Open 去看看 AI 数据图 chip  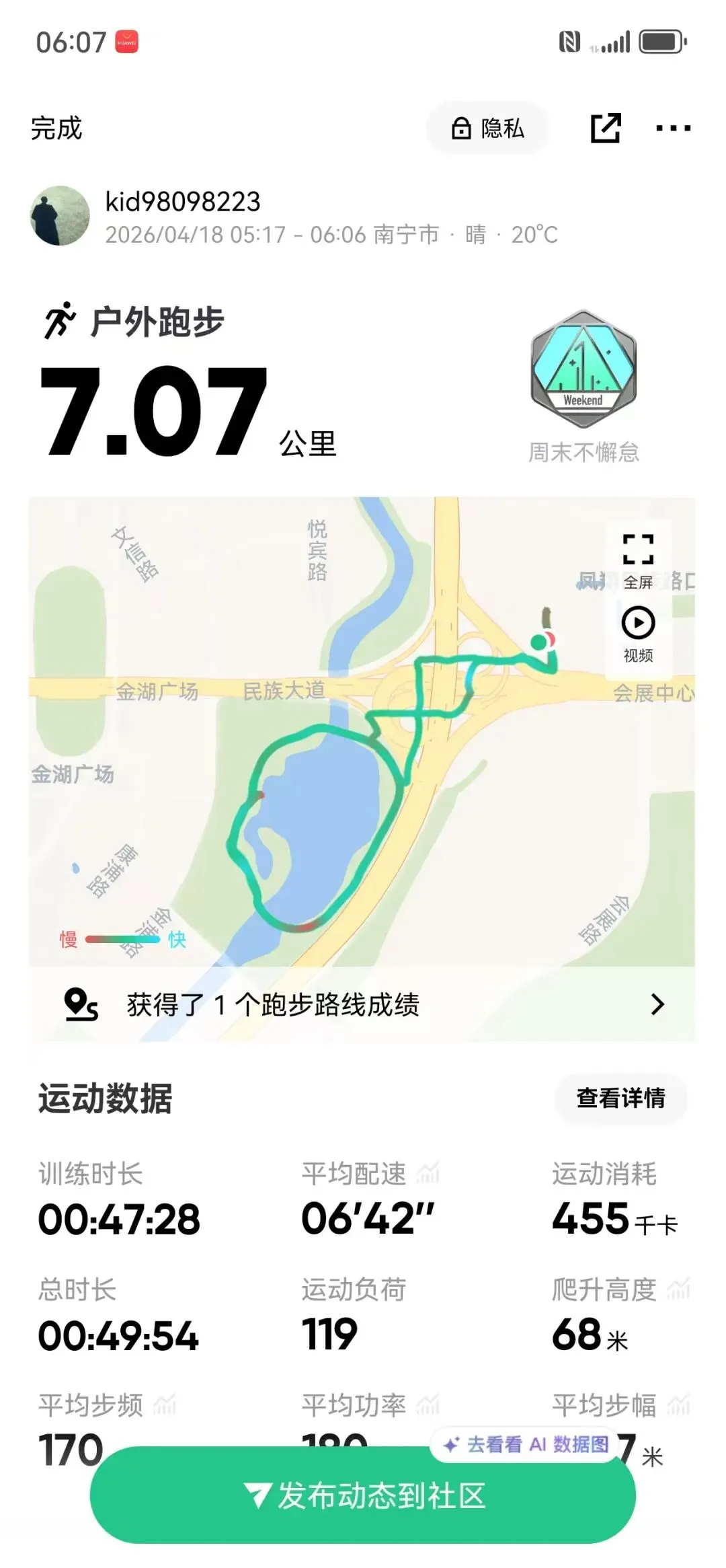526,1444
